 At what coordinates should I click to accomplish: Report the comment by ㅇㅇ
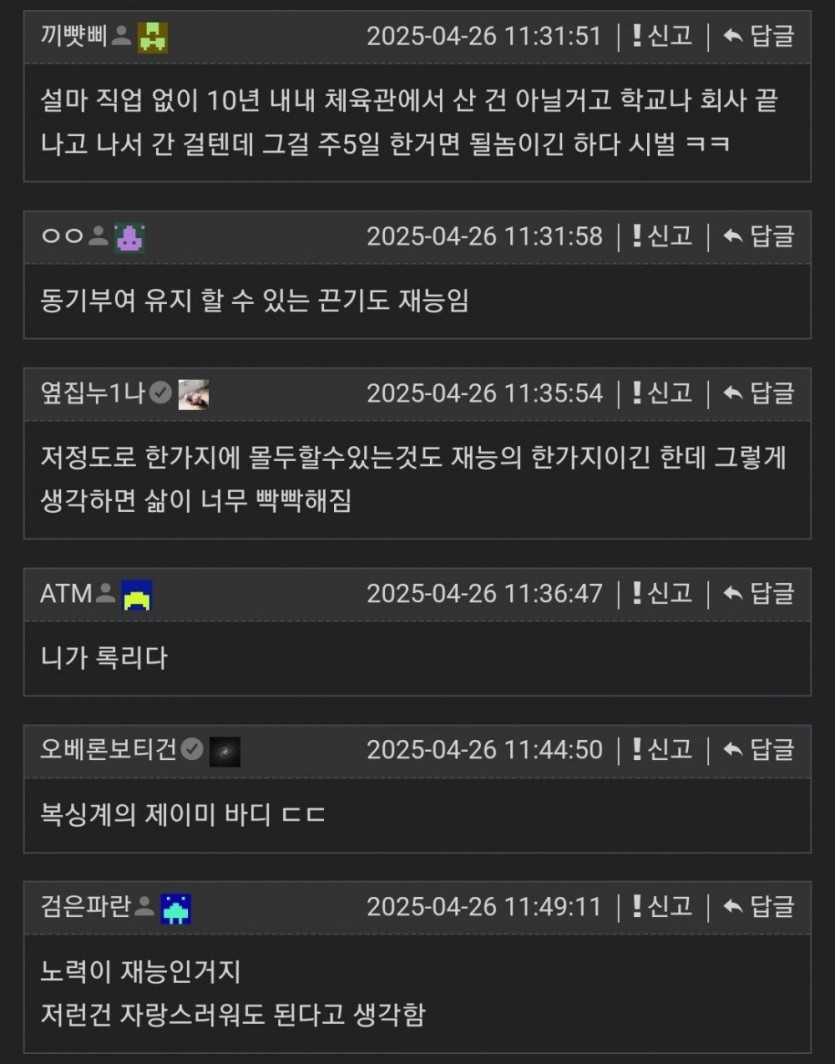click(661, 237)
